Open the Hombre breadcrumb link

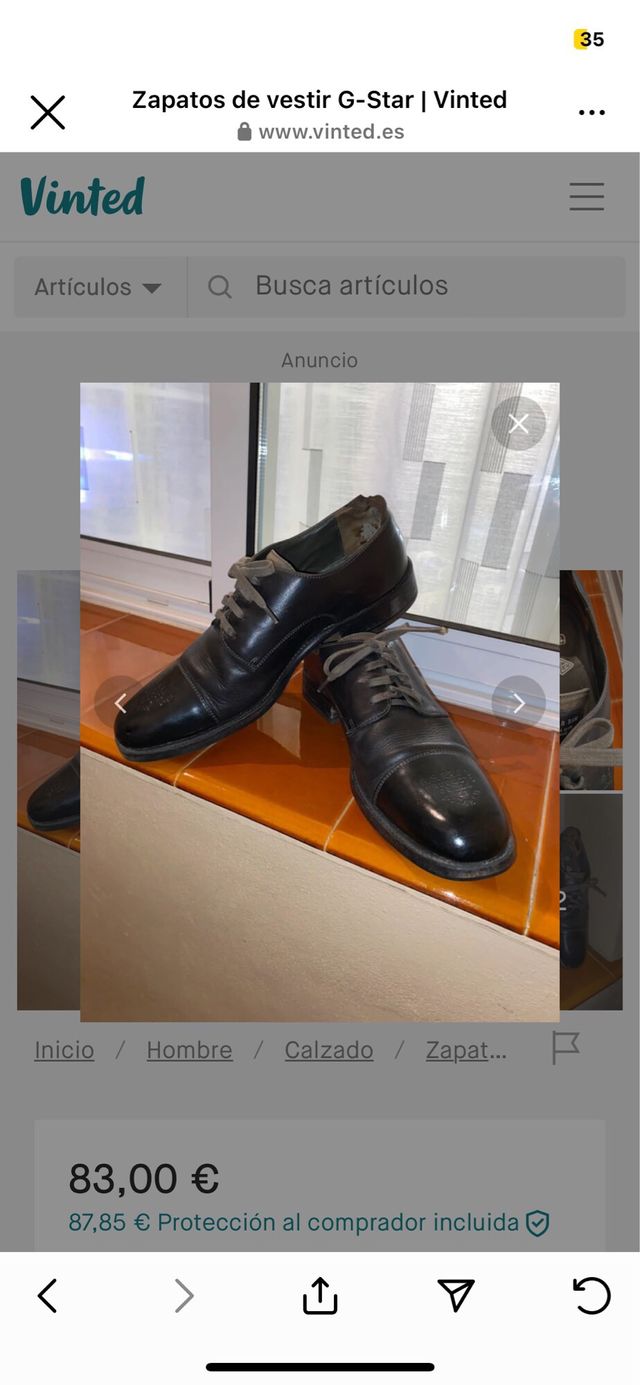click(189, 1050)
